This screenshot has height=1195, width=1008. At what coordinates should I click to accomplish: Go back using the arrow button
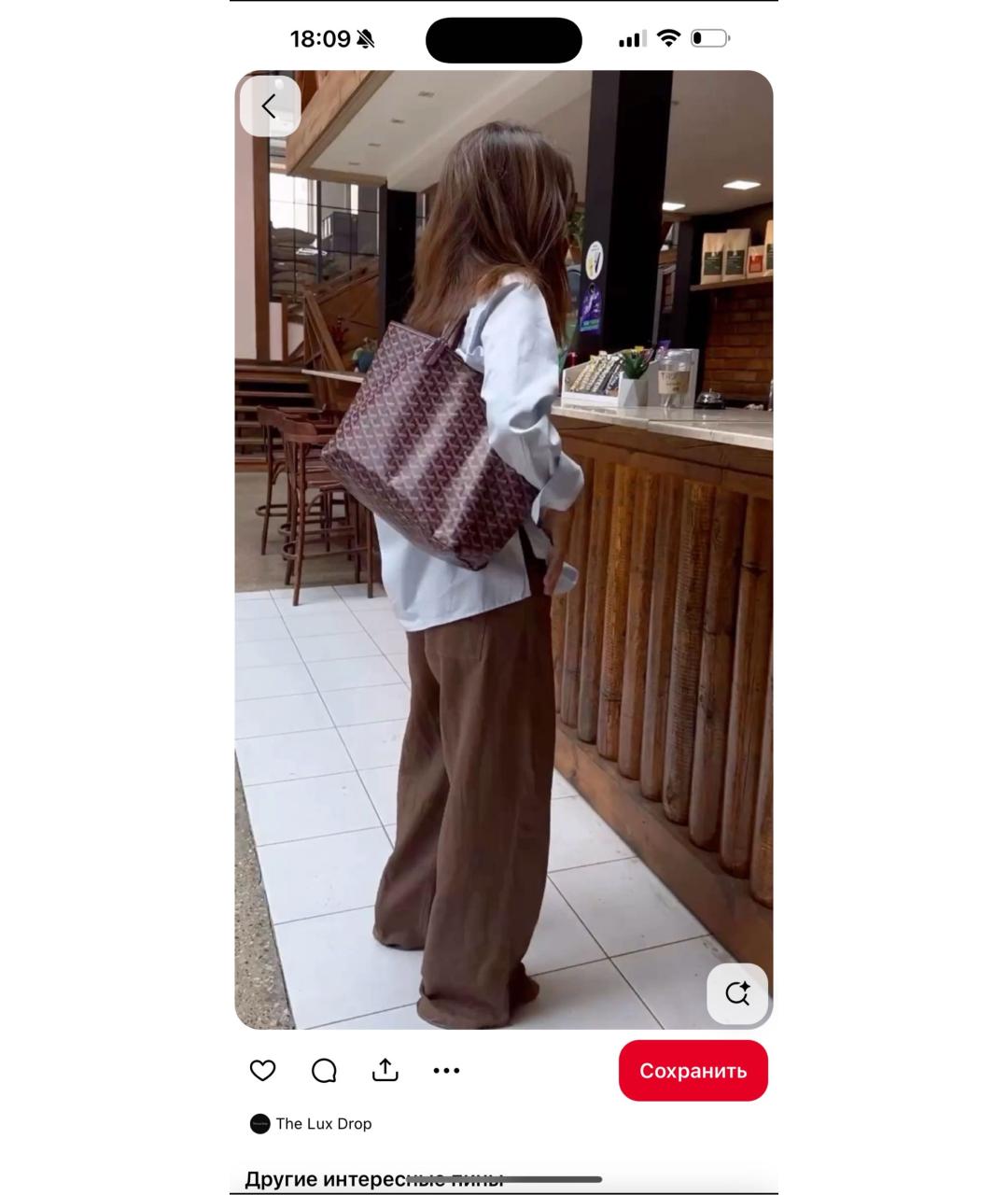pos(270,106)
